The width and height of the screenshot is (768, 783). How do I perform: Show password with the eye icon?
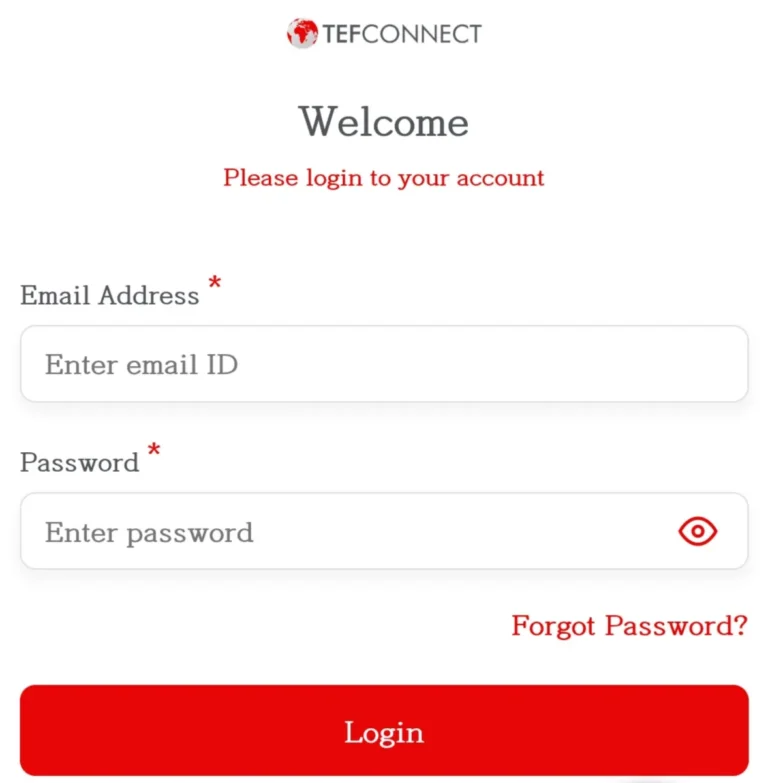[x=697, y=531]
